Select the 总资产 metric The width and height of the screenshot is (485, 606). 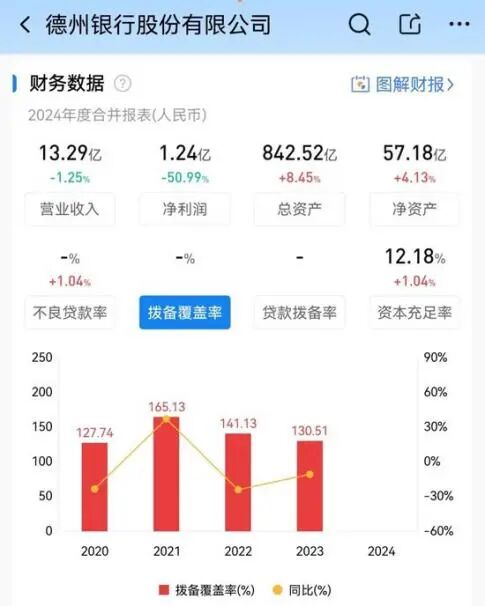pyautogui.click(x=300, y=209)
